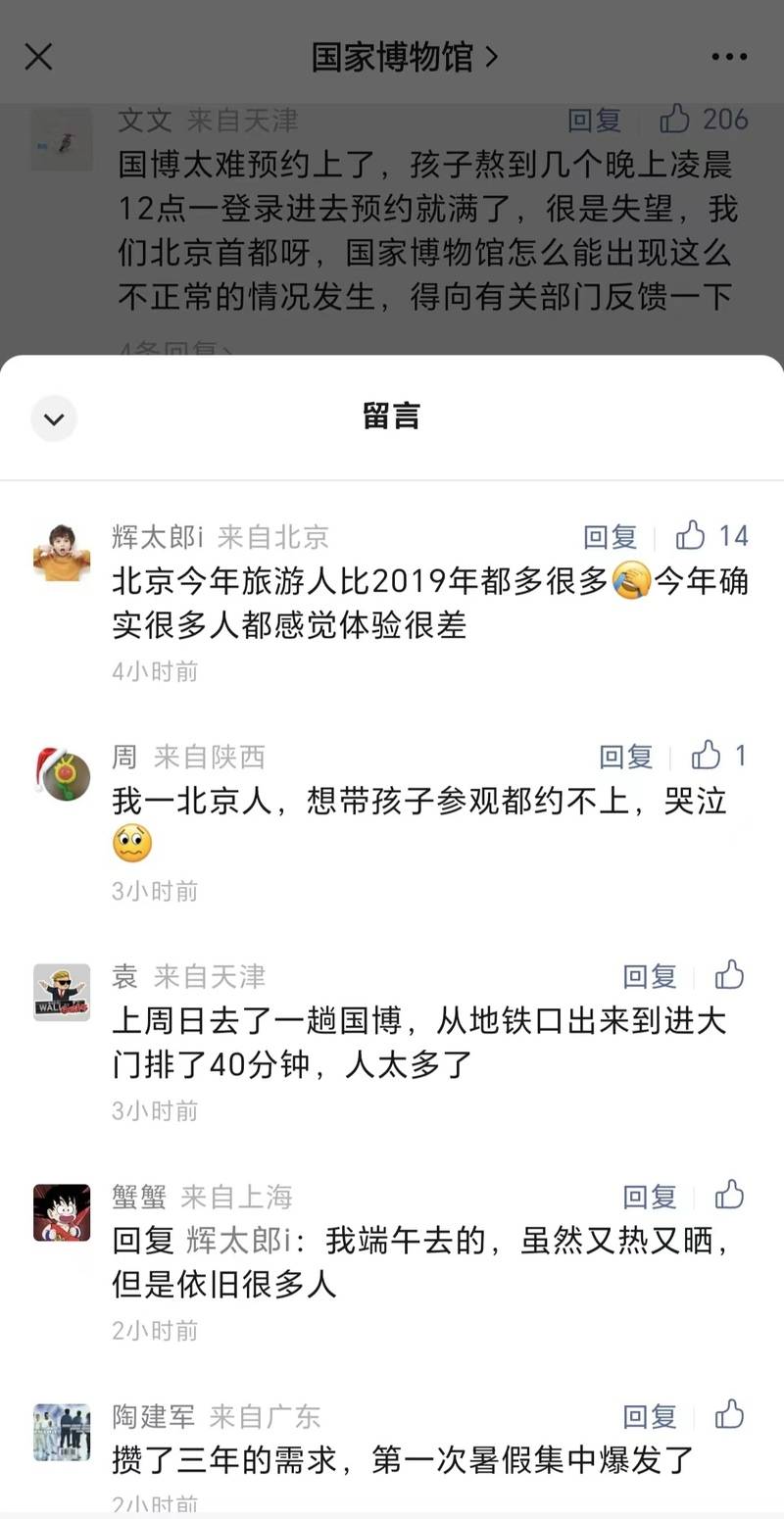Open the 国家博物馆 account page
The width and height of the screenshot is (784, 1519).
pos(404,57)
